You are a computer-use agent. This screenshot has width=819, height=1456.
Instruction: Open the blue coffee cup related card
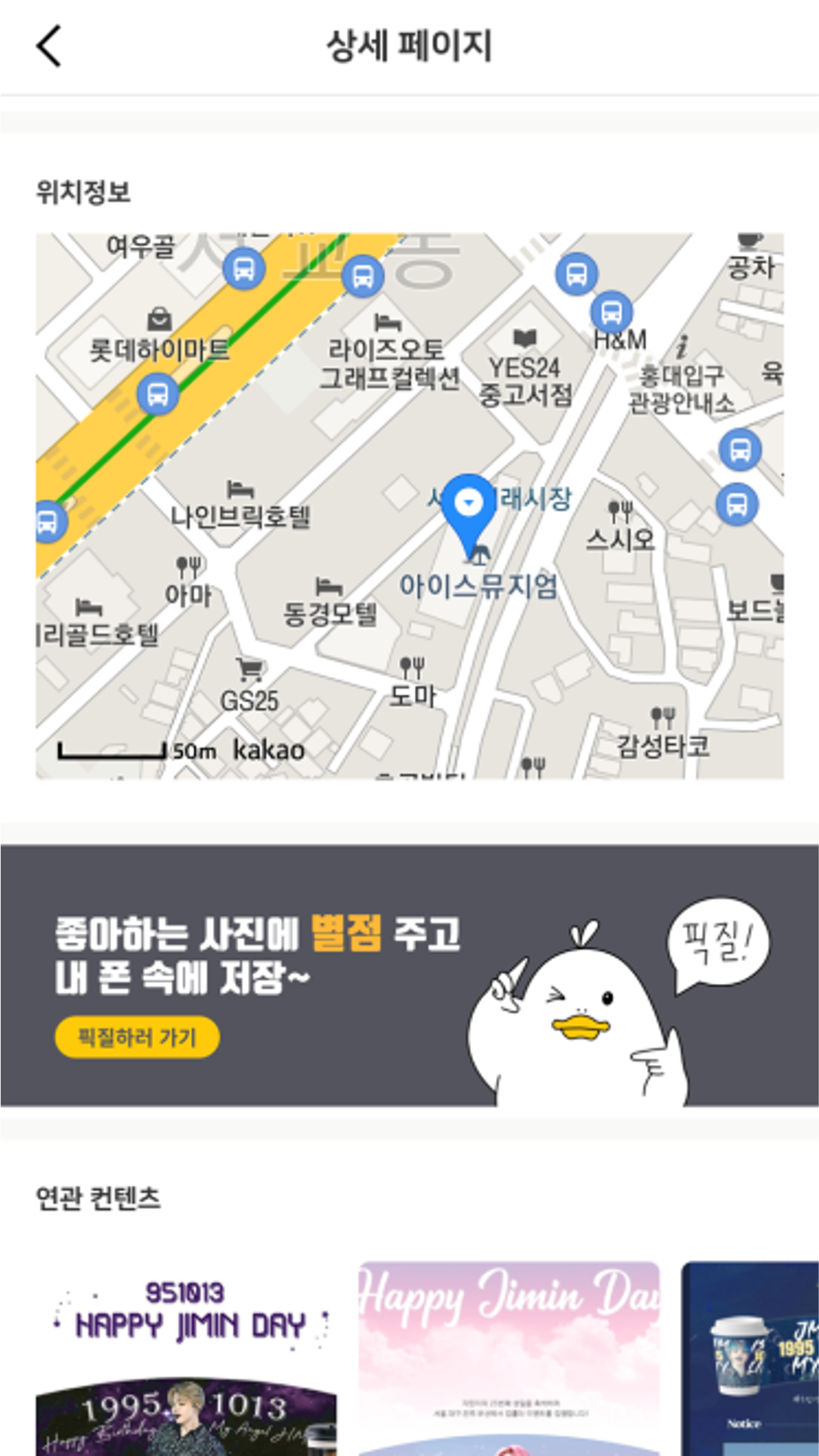(750, 1359)
